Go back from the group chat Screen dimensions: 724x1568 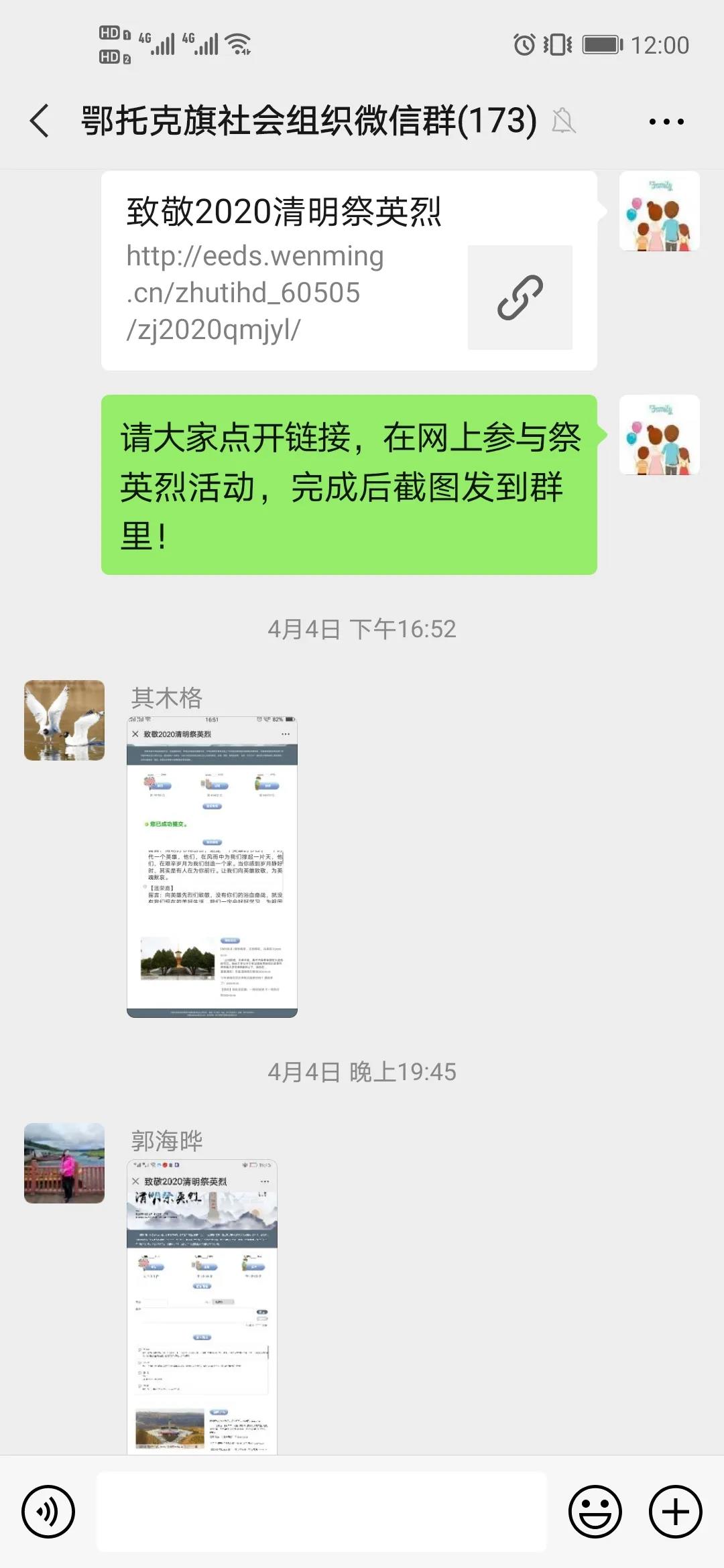(40, 121)
